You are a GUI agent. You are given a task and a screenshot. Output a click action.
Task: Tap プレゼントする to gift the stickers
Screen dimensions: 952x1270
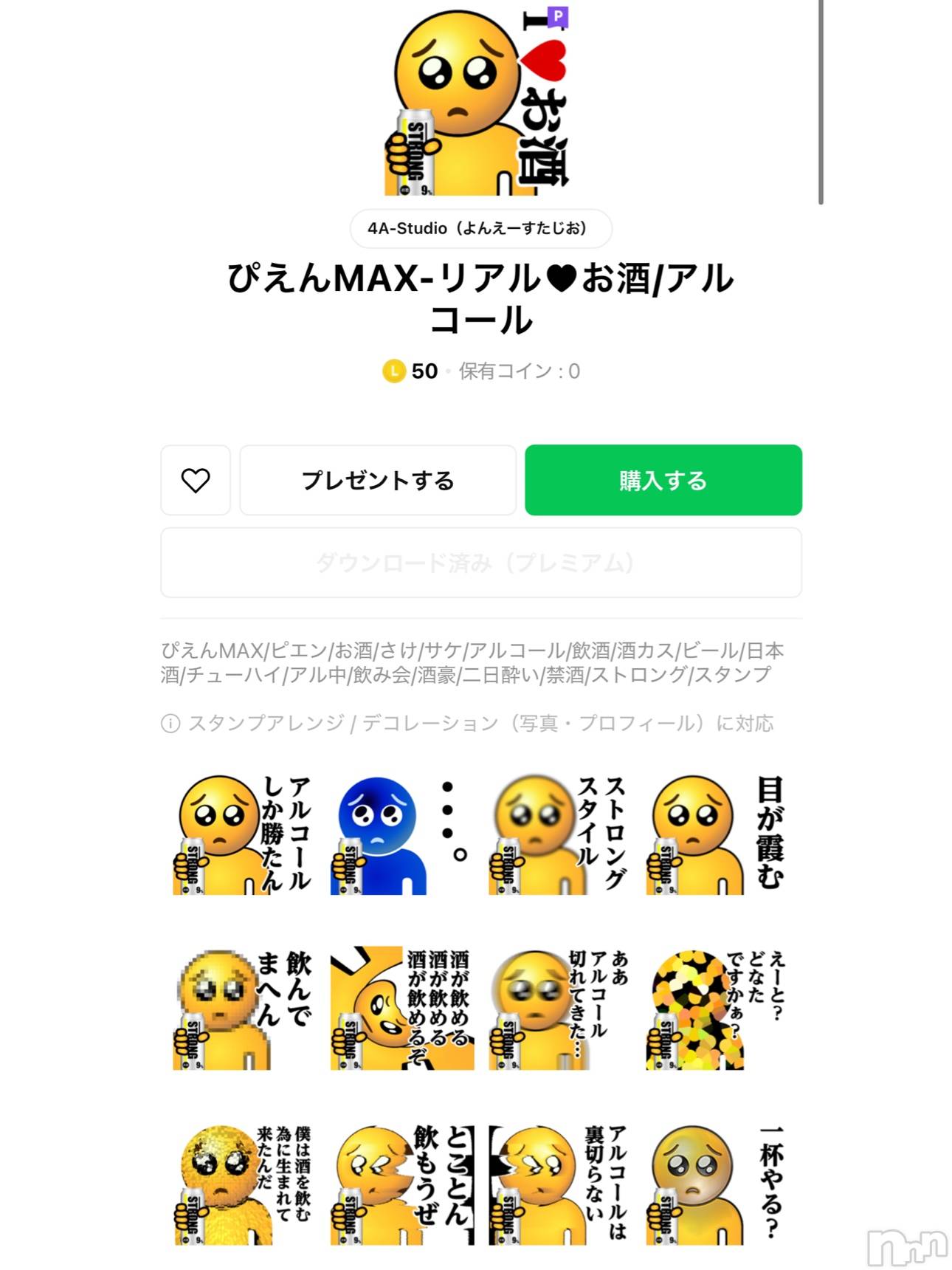click(378, 480)
